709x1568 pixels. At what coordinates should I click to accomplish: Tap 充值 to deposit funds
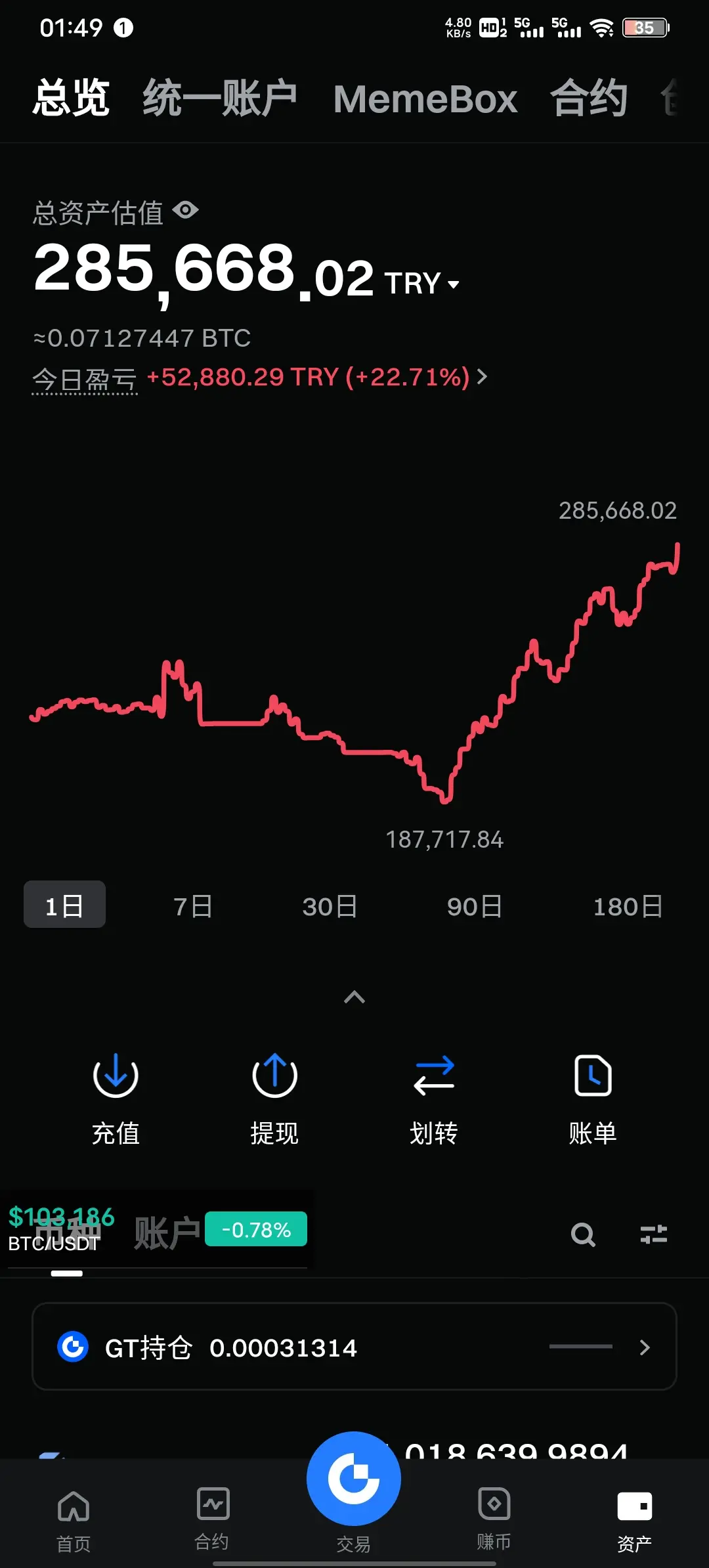[116, 1099]
